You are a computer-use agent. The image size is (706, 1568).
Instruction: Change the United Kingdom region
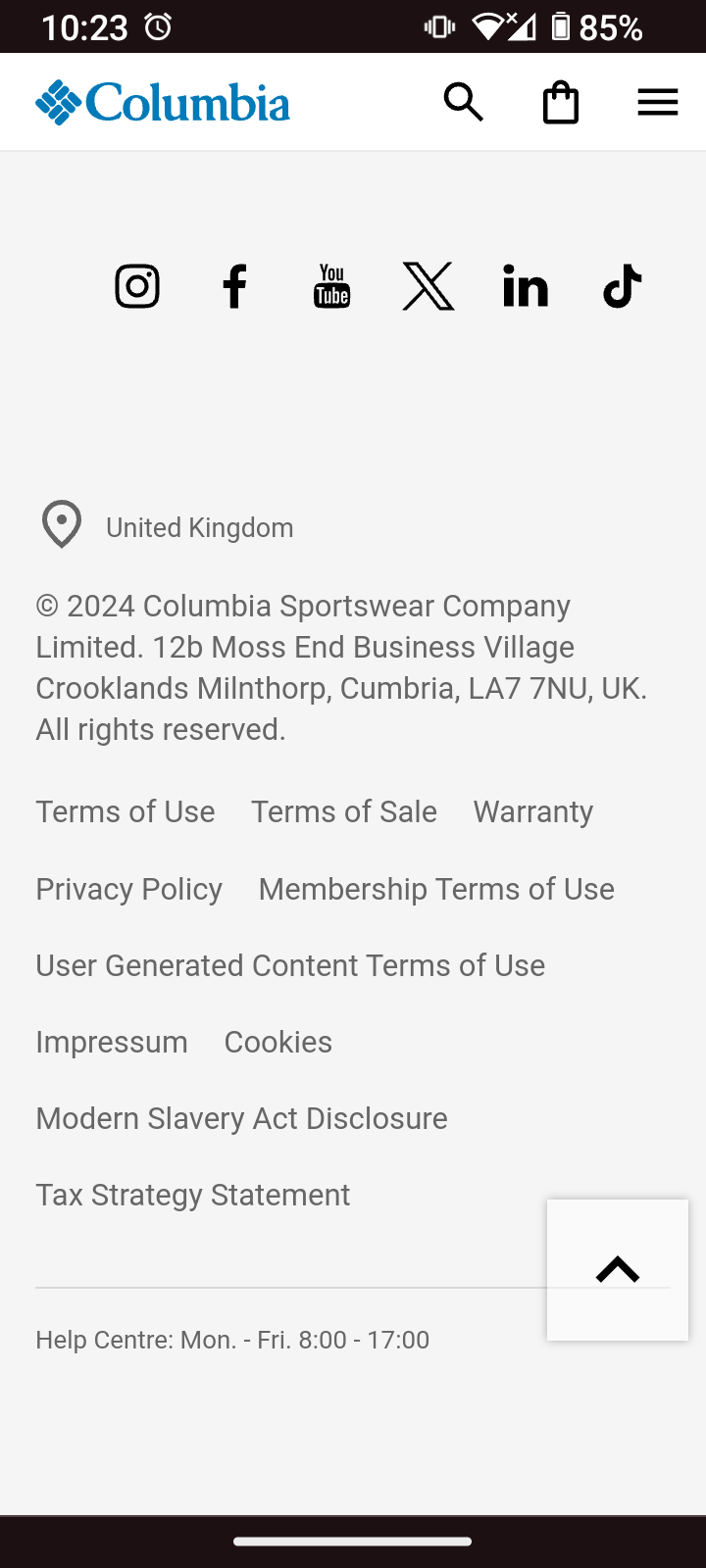199,527
